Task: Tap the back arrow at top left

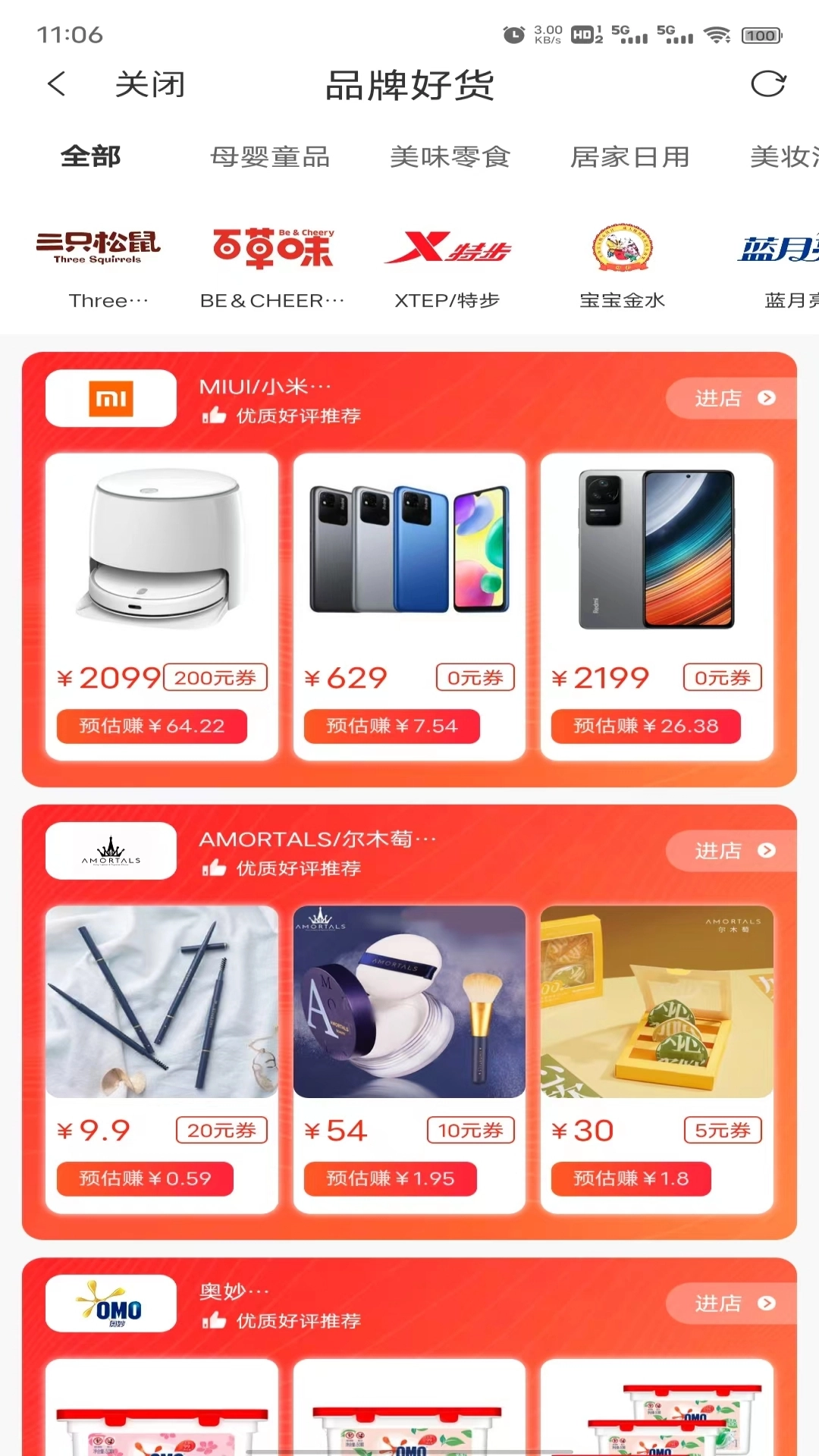Action: pyautogui.click(x=55, y=84)
